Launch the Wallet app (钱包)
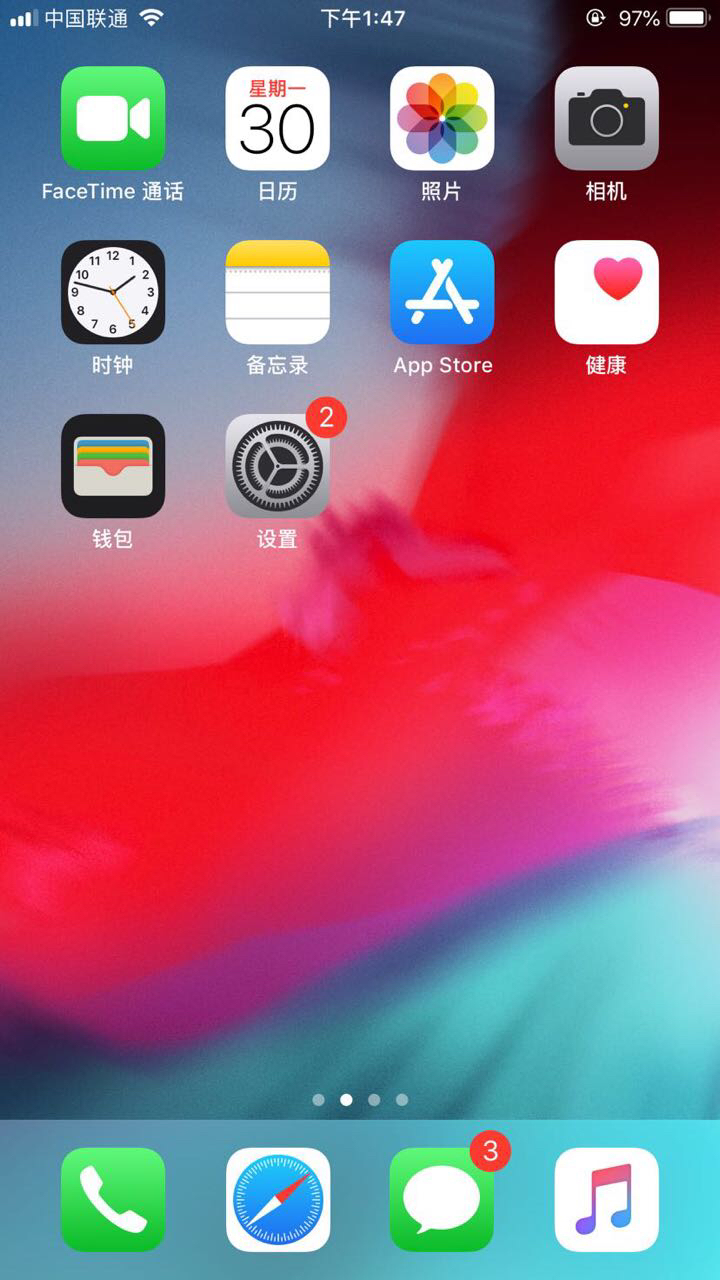The height and width of the screenshot is (1280, 720). click(x=113, y=466)
